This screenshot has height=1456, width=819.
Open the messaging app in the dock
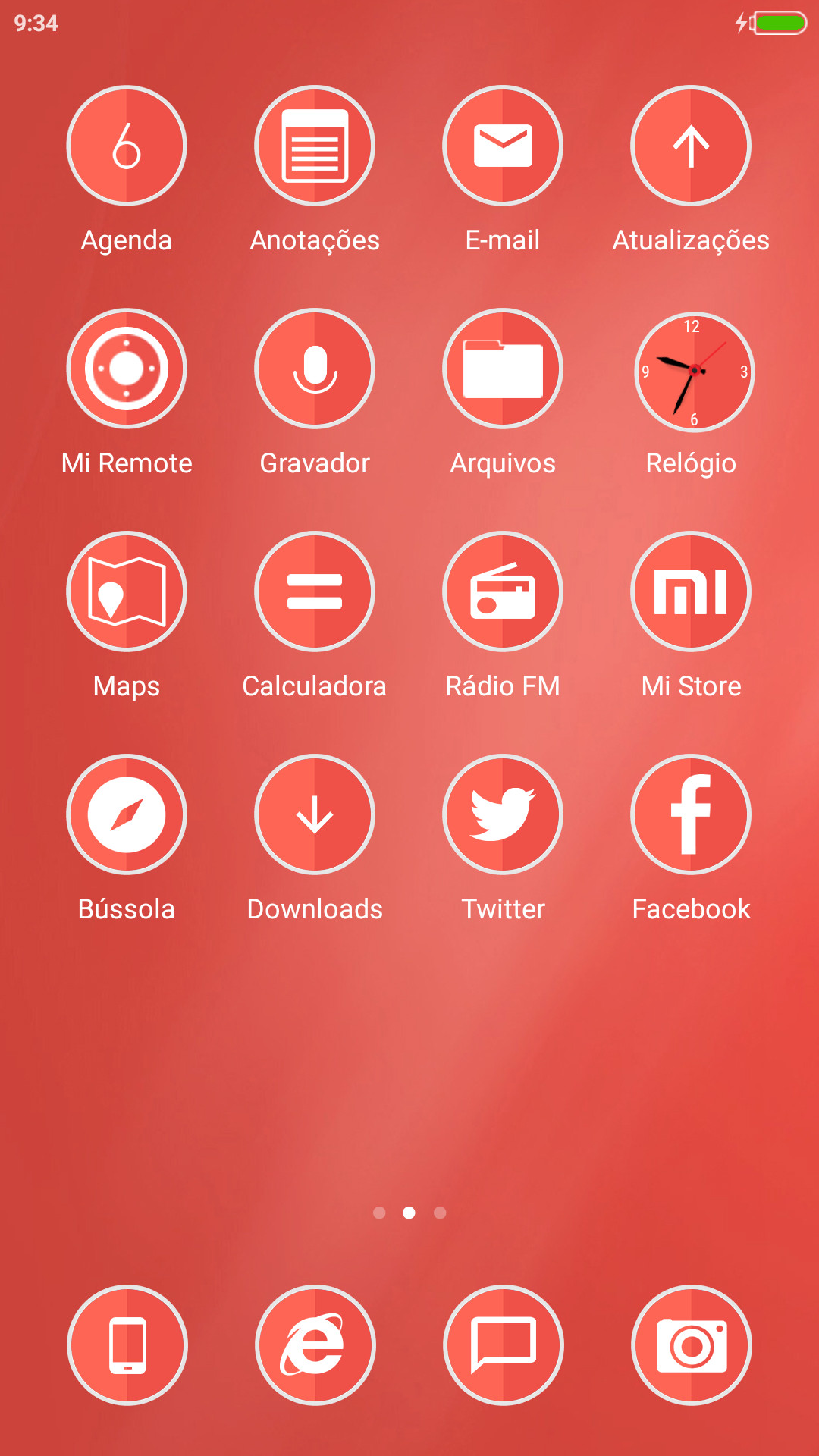pyautogui.click(x=504, y=1345)
